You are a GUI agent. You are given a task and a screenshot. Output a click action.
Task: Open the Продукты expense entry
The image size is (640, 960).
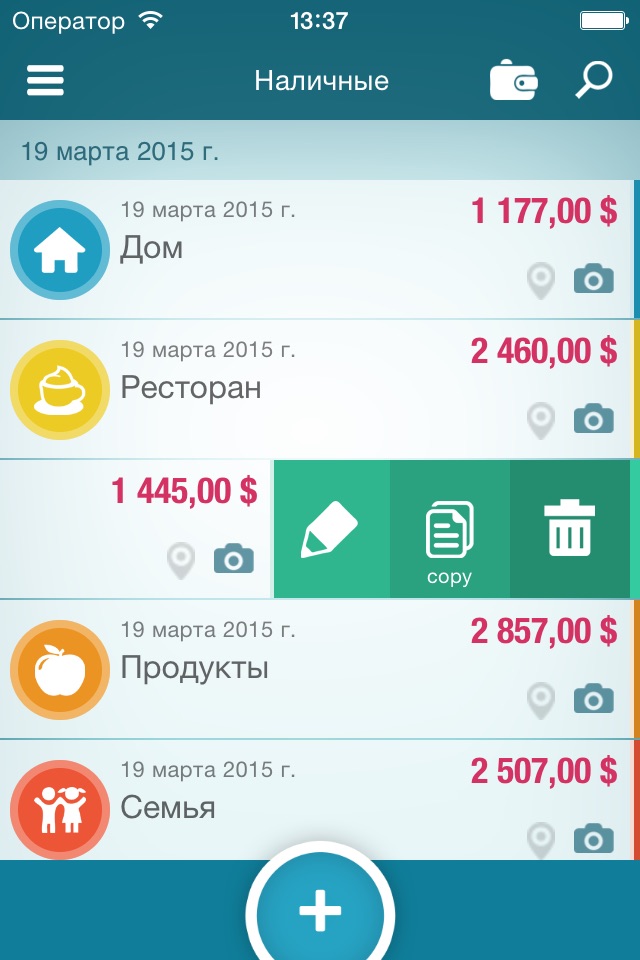pos(300,669)
